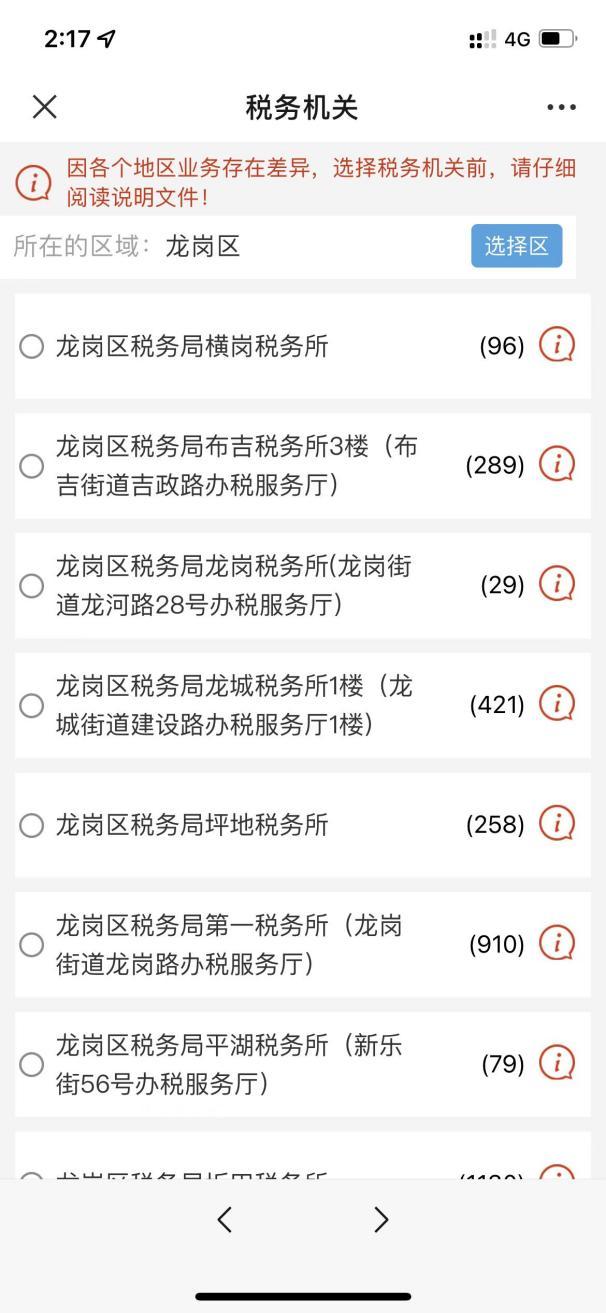View info for 横岗税务所
Viewport: 606px width, 1313px height.
(557, 346)
